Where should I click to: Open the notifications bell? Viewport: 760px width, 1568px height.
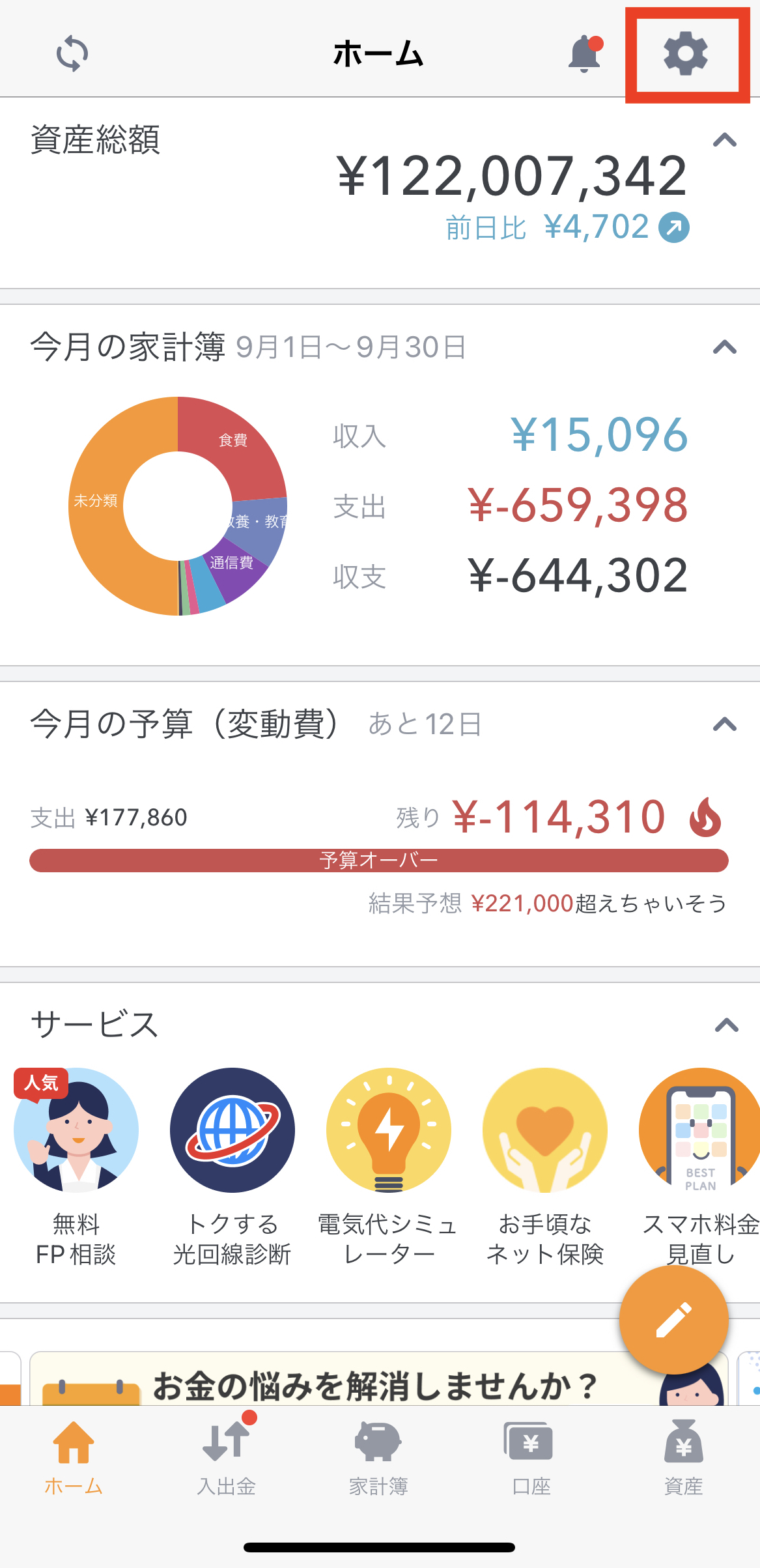[584, 54]
